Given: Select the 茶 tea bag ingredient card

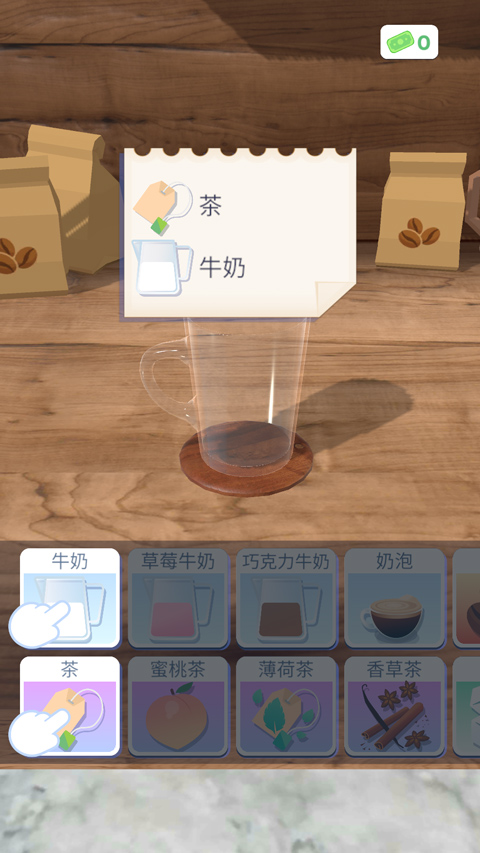Looking at the screenshot, I should [70, 706].
